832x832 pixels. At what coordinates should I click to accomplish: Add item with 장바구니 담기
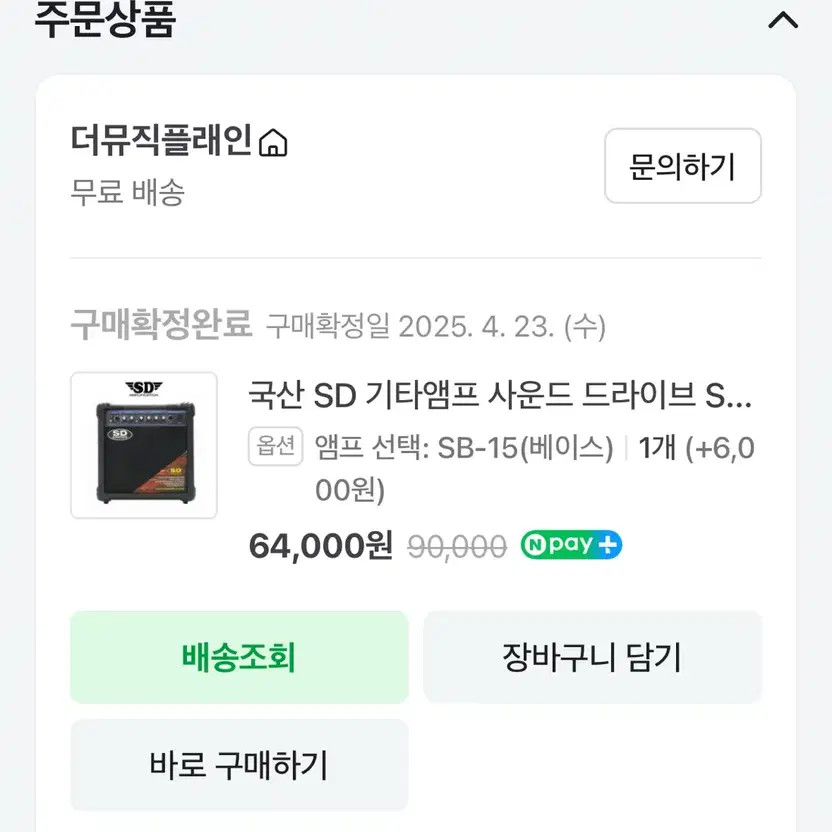point(592,657)
